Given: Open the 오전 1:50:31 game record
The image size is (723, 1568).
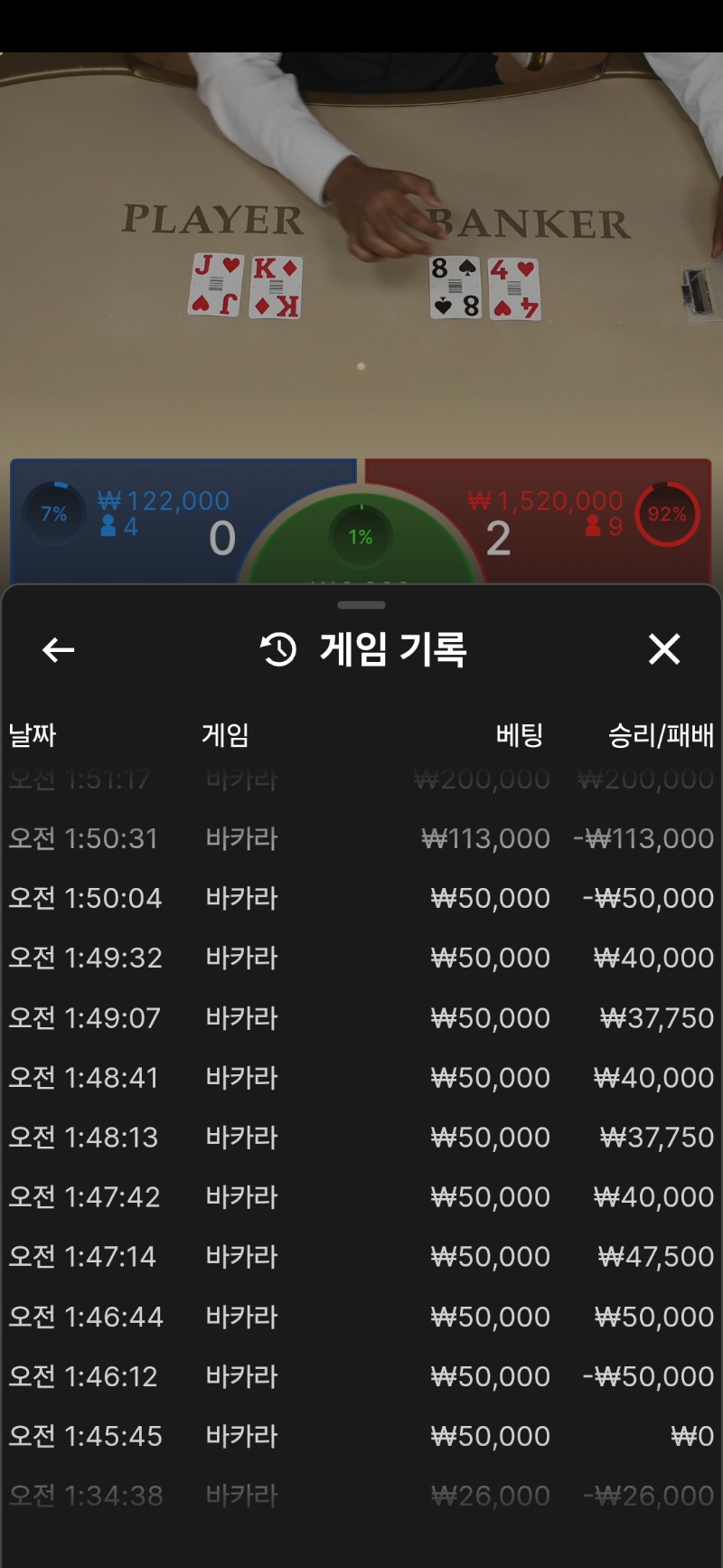Looking at the screenshot, I should [361, 838].
